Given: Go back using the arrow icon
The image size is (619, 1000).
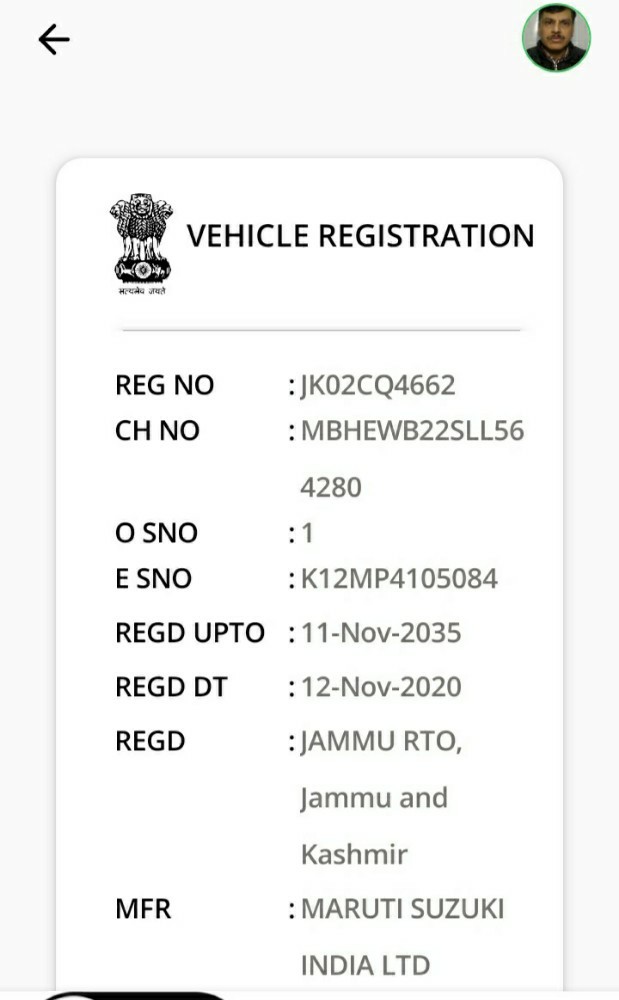Looking at the screenshot, I should tap(54, 40).
